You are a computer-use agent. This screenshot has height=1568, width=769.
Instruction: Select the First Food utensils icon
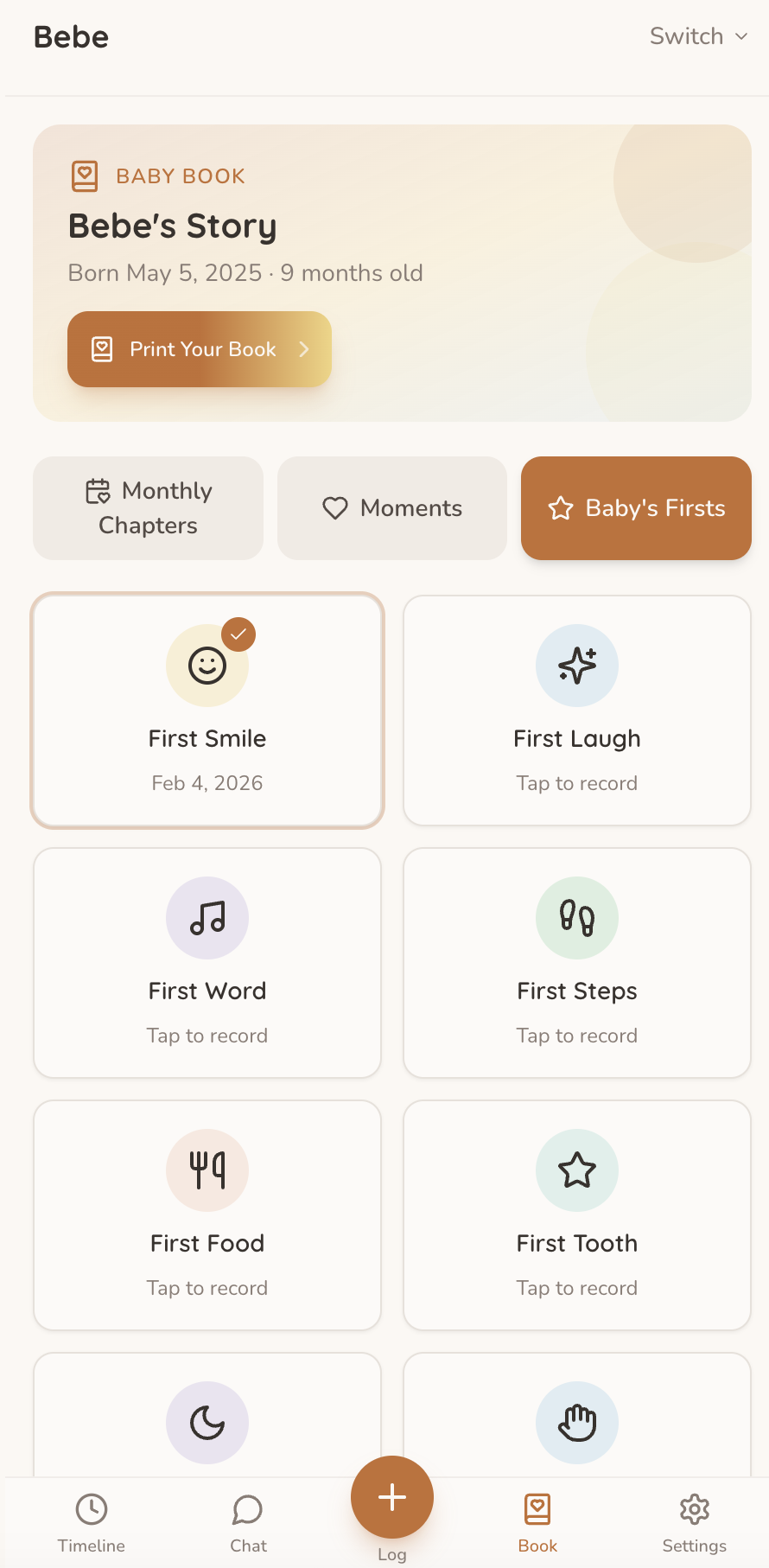(207, 1170)
